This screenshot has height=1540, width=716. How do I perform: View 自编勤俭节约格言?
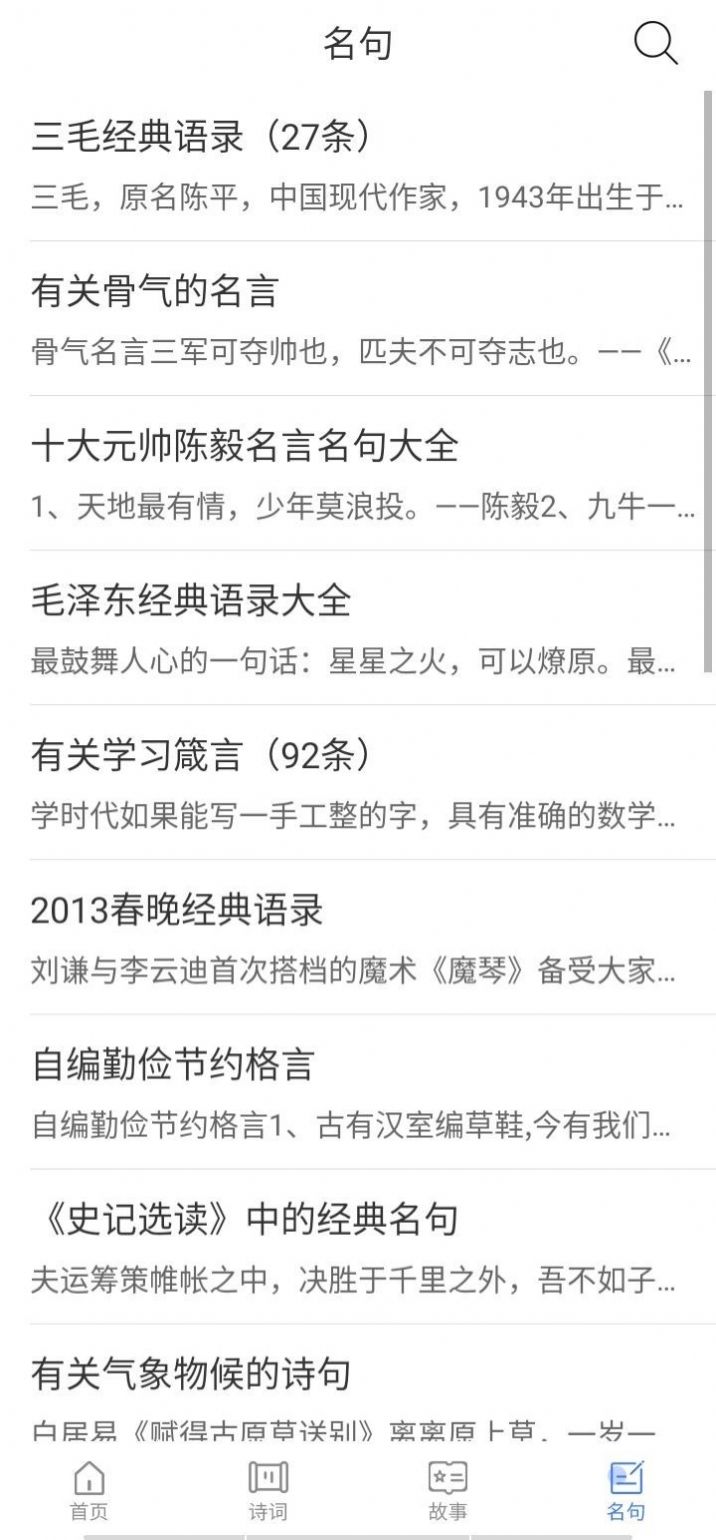point(358,1092)
